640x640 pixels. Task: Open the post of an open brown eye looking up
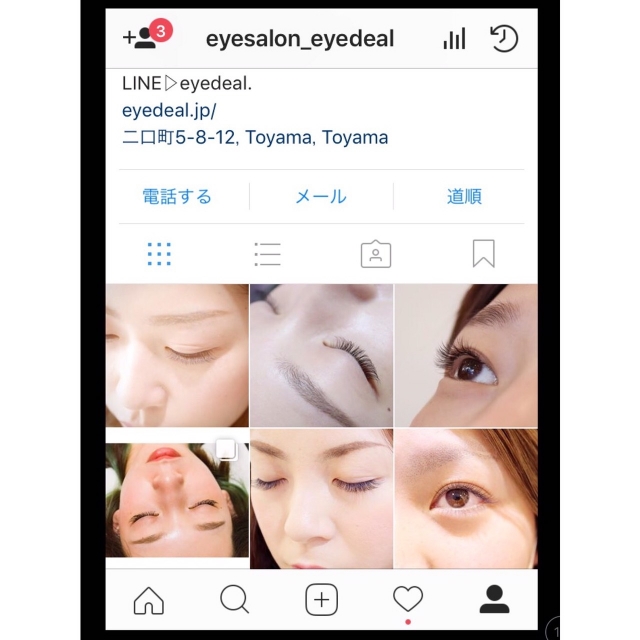point(465,355)
